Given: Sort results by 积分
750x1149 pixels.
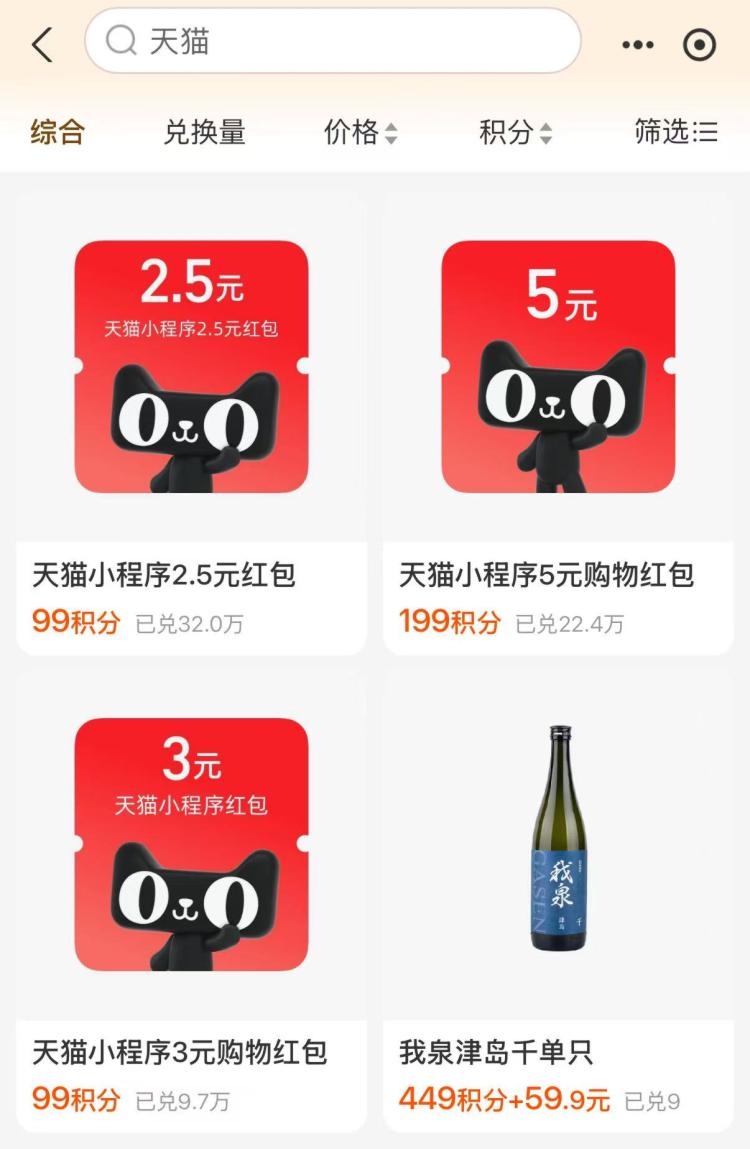Looking at the screenshot, I should (515, 132).
